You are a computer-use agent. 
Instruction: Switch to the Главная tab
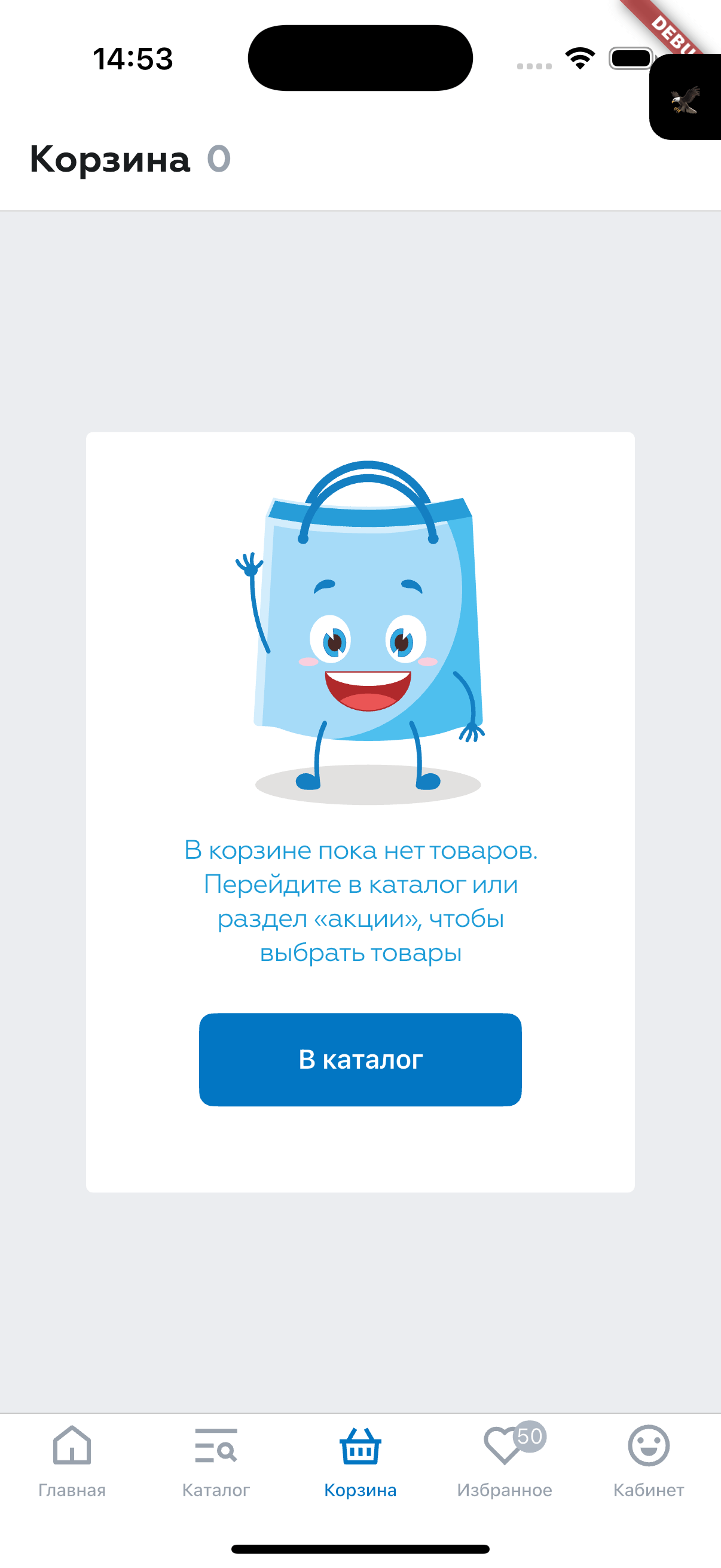pyautogui.click(x=72, y=1461)
